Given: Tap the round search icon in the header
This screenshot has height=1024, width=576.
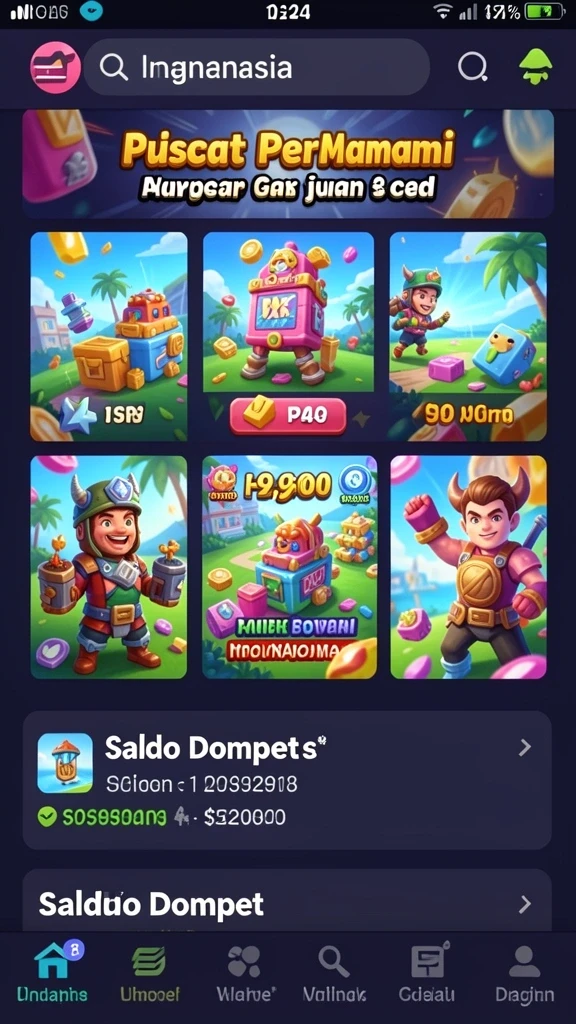Looking at the screenshot, I should click(472, 67).
